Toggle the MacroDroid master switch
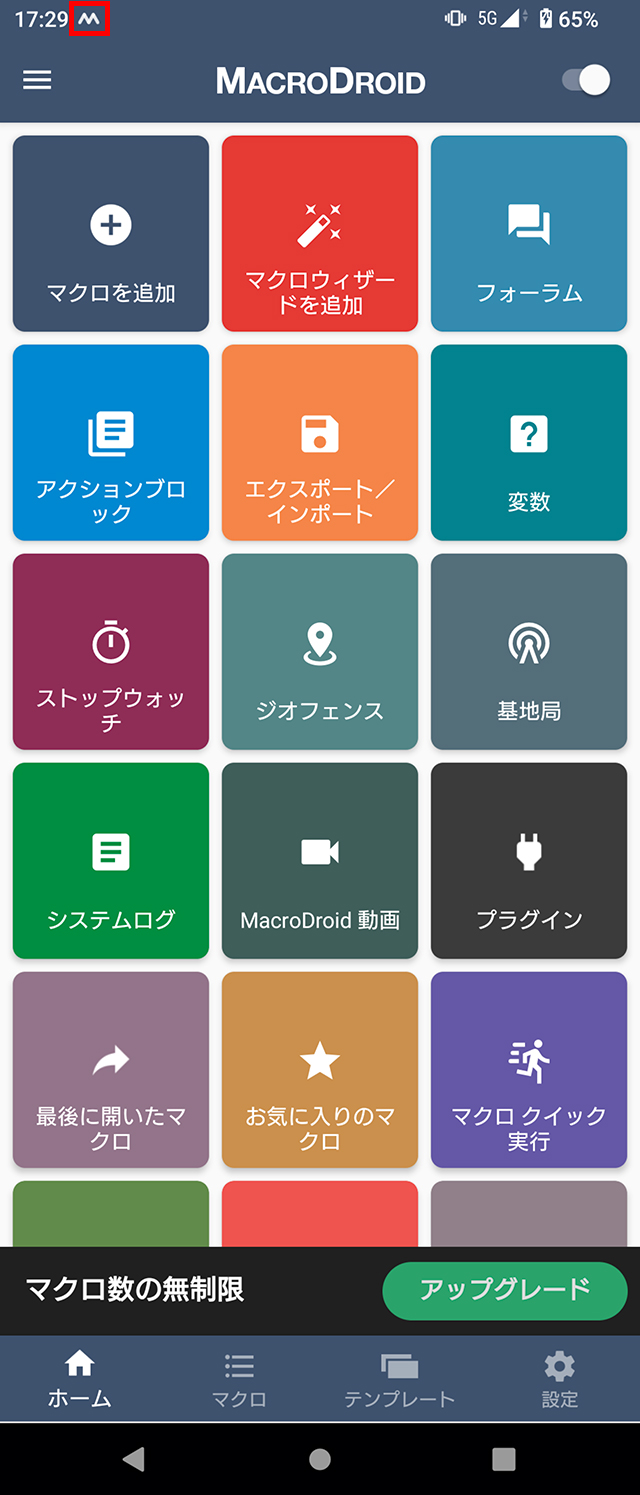640x1495 pixels. (586, 81)
